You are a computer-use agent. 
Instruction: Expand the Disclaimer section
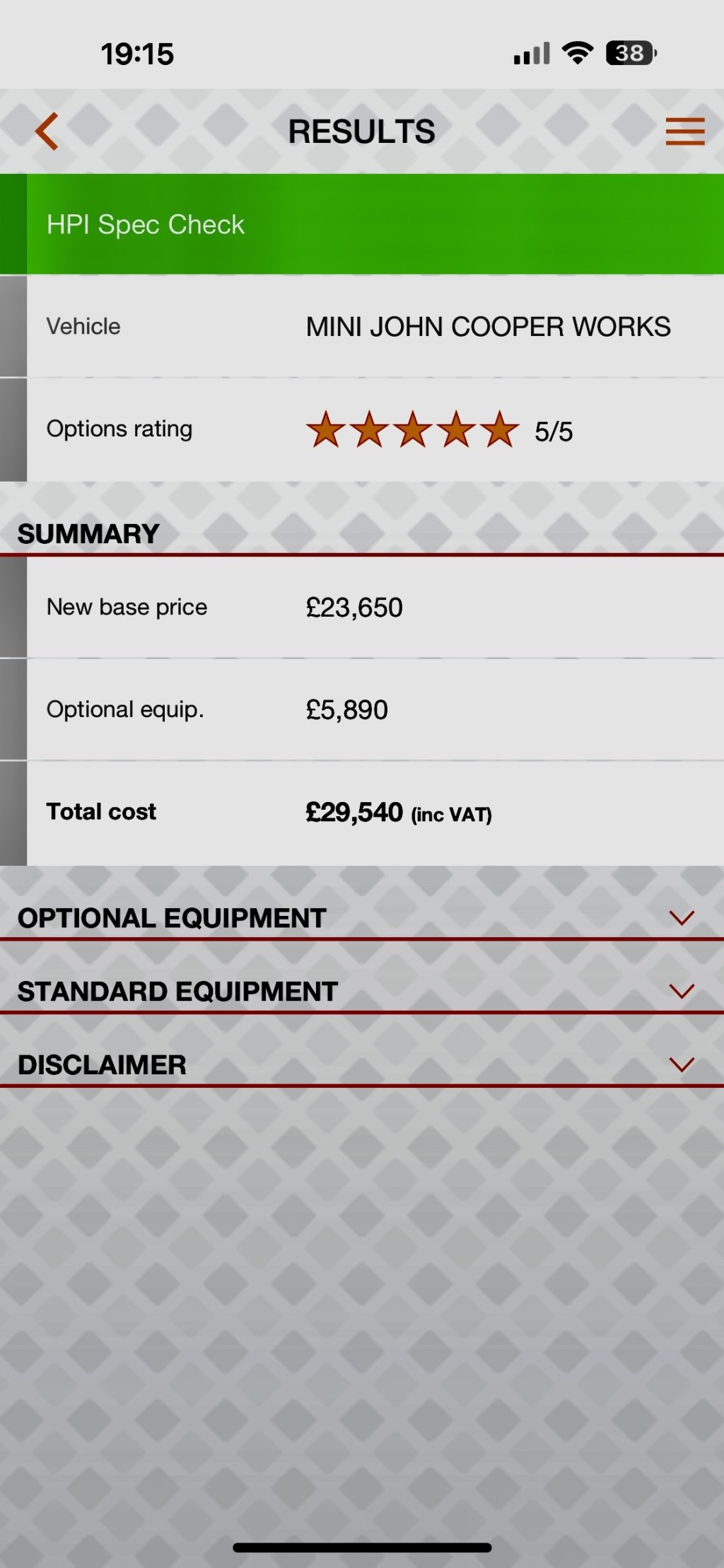681,1064
